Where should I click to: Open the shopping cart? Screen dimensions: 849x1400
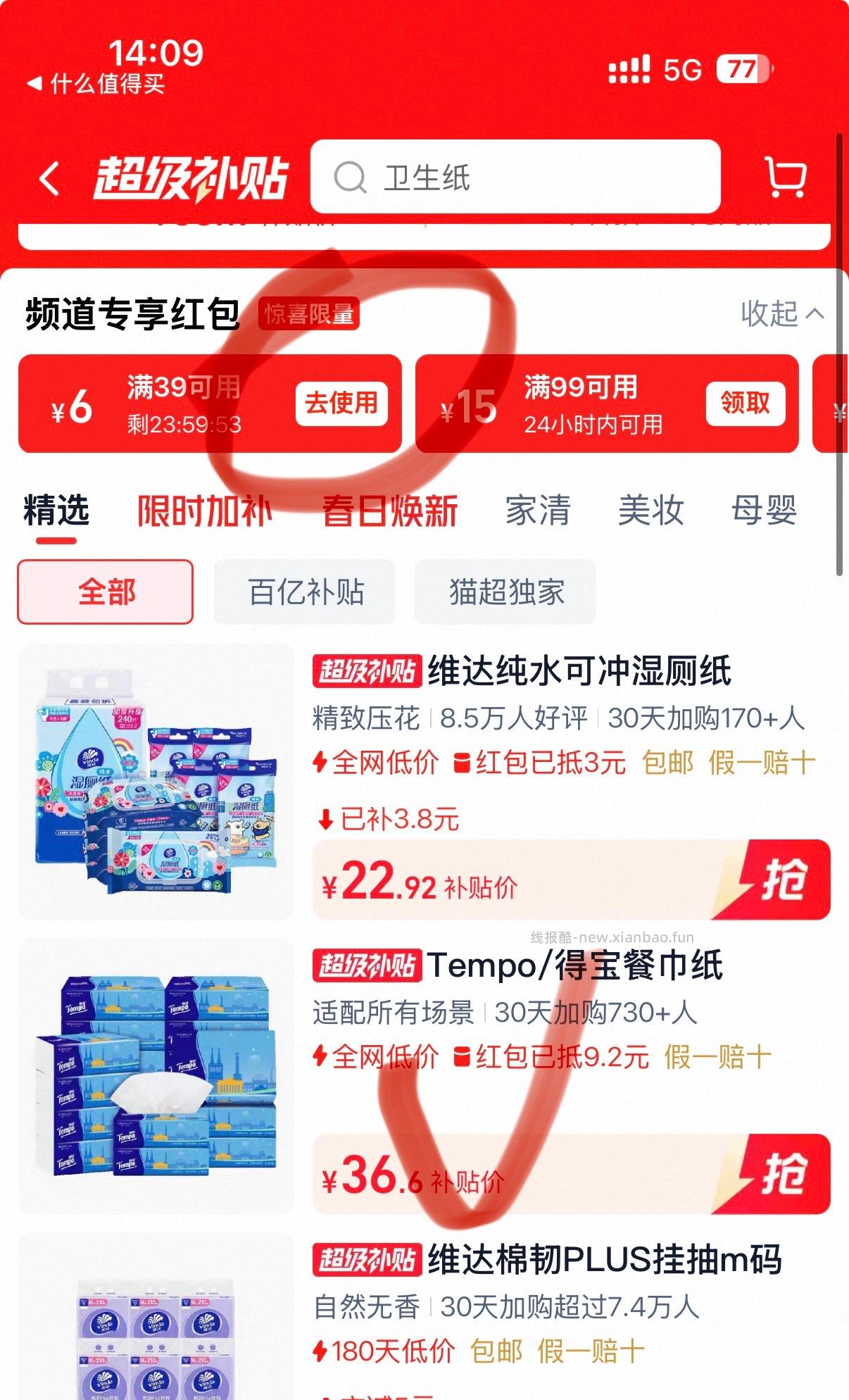(786, 177)
